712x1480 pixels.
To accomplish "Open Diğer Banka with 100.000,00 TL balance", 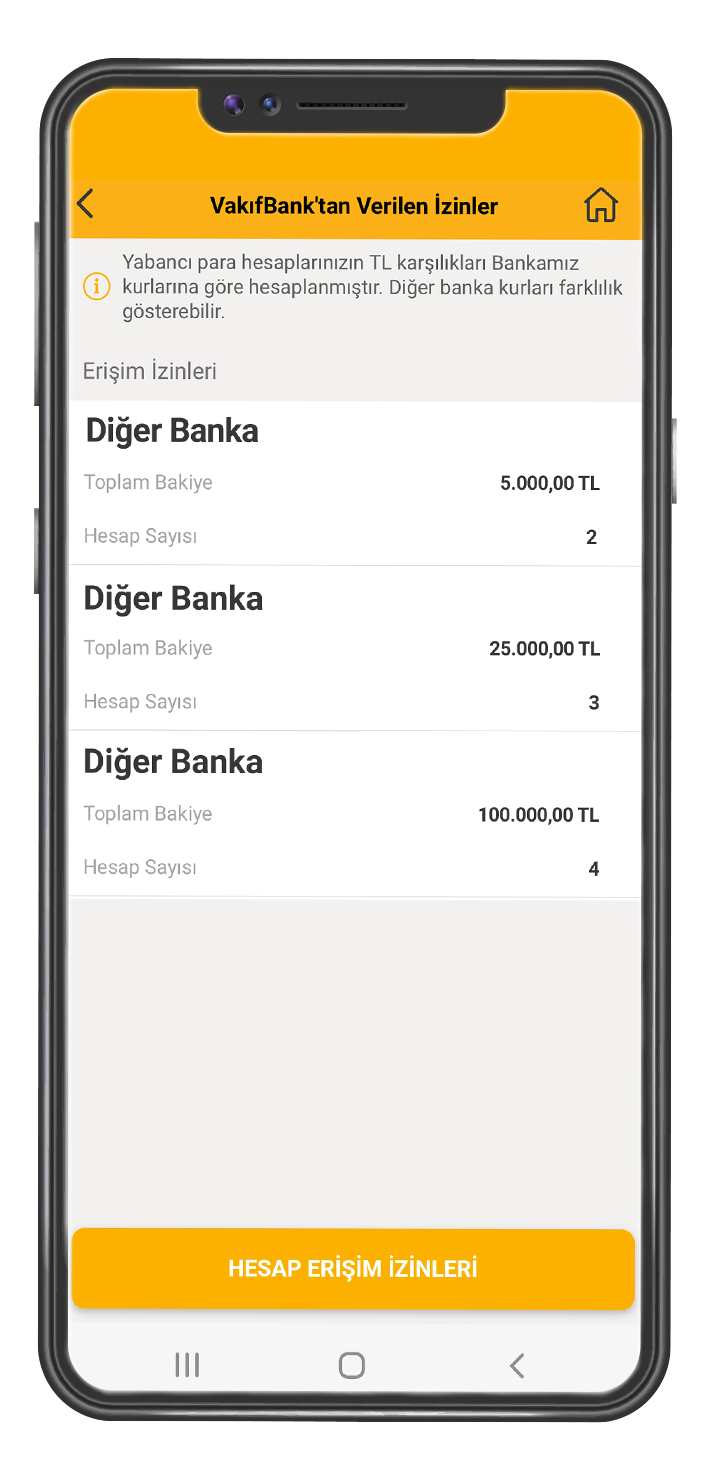I will click(x=354, y=813).
